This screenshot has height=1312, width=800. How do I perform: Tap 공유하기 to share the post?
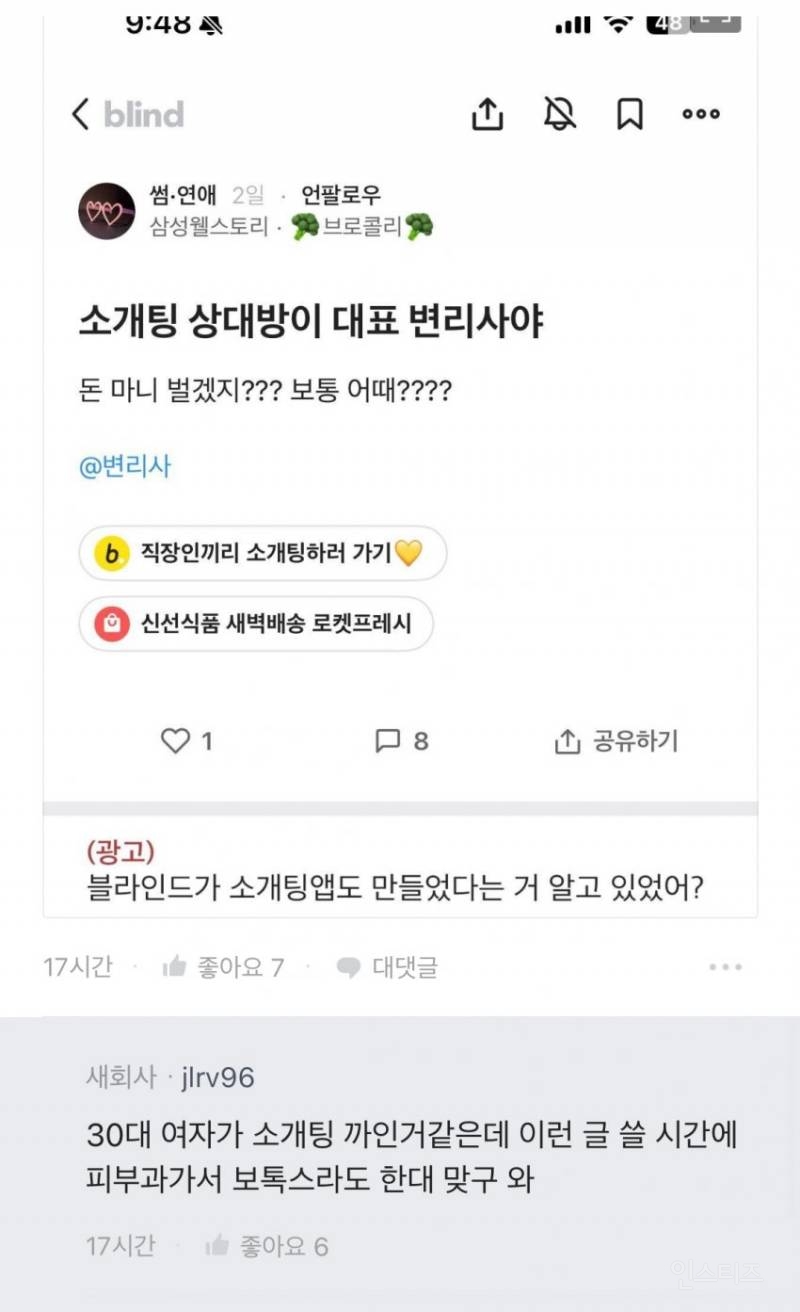tap(620, 741)
